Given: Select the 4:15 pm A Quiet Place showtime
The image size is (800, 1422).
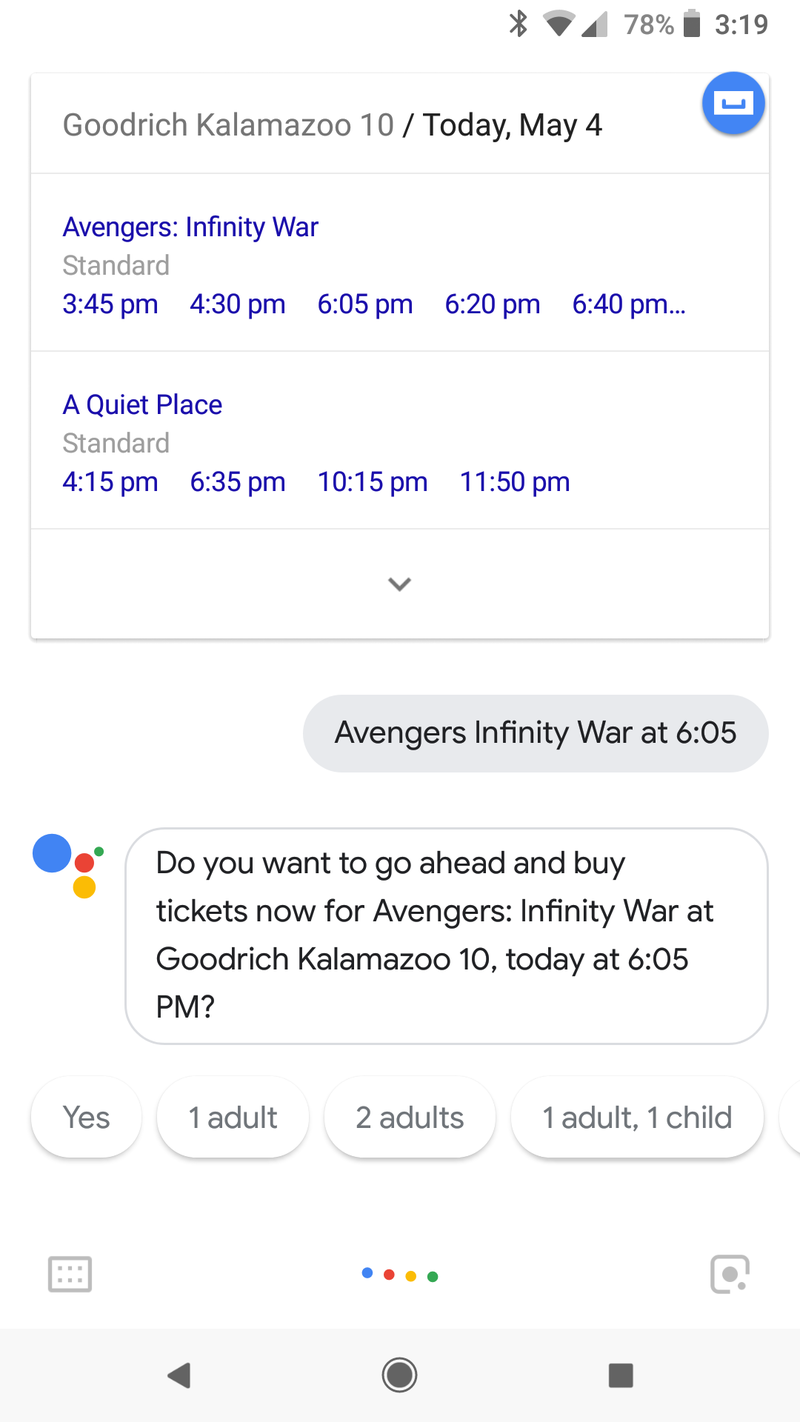Looking at the screenshot, I should click(x=110, y=482).
